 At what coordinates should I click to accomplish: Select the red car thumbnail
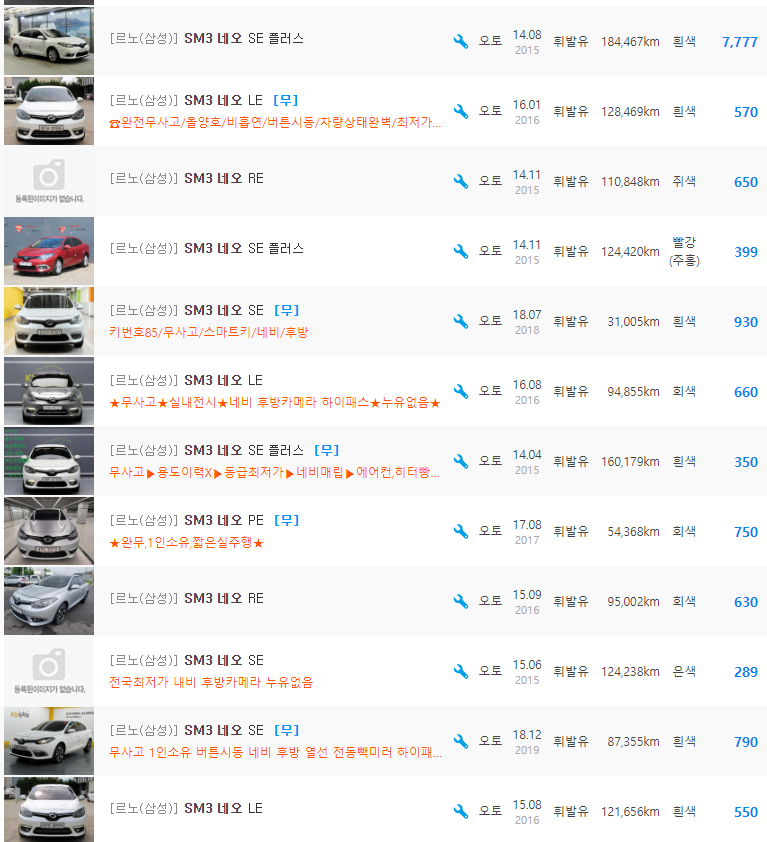click(48, 251)
